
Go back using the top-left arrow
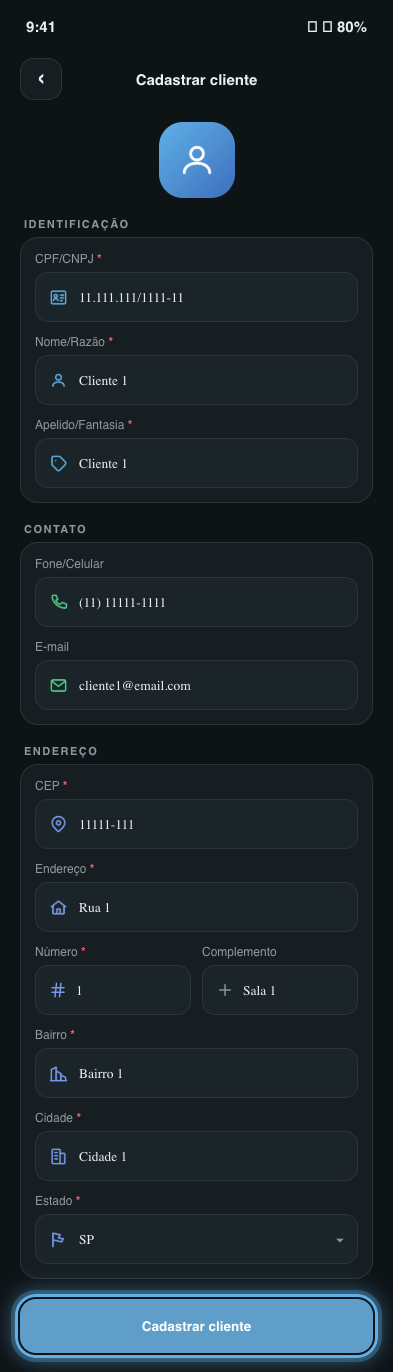coord(41,79)
